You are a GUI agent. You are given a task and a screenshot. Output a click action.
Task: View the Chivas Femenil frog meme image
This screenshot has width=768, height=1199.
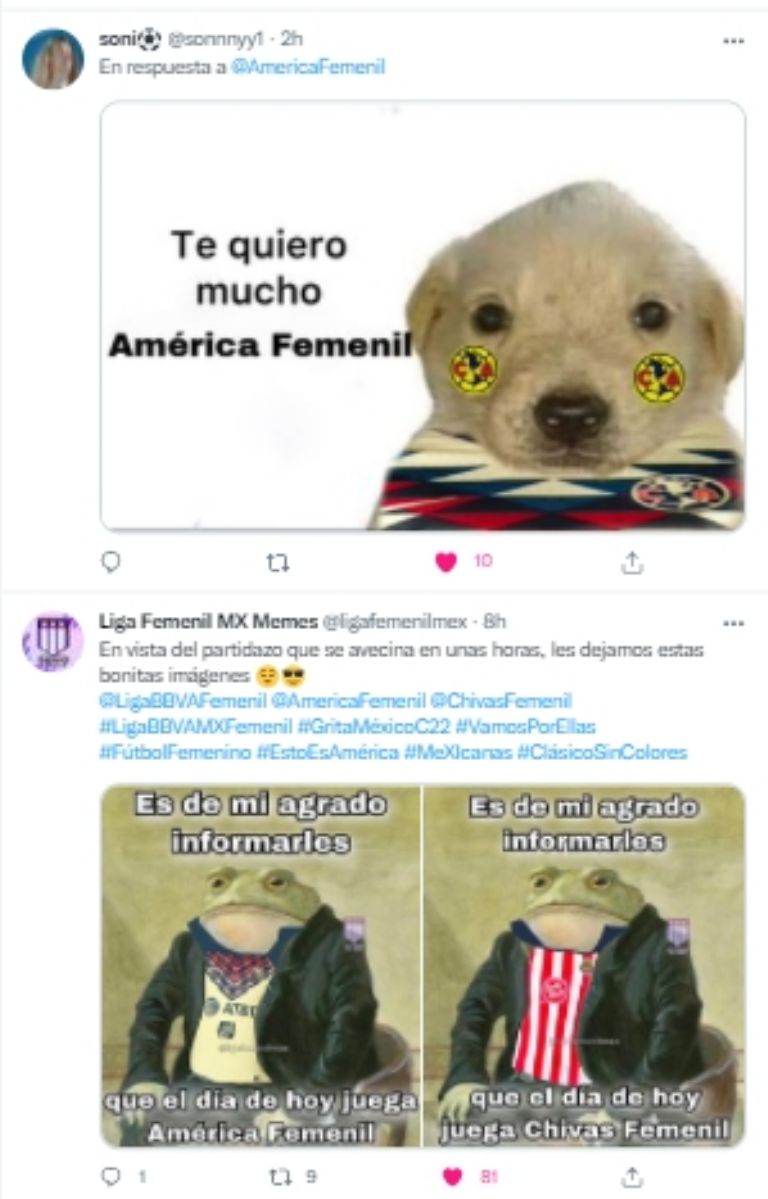click(585, 965)
